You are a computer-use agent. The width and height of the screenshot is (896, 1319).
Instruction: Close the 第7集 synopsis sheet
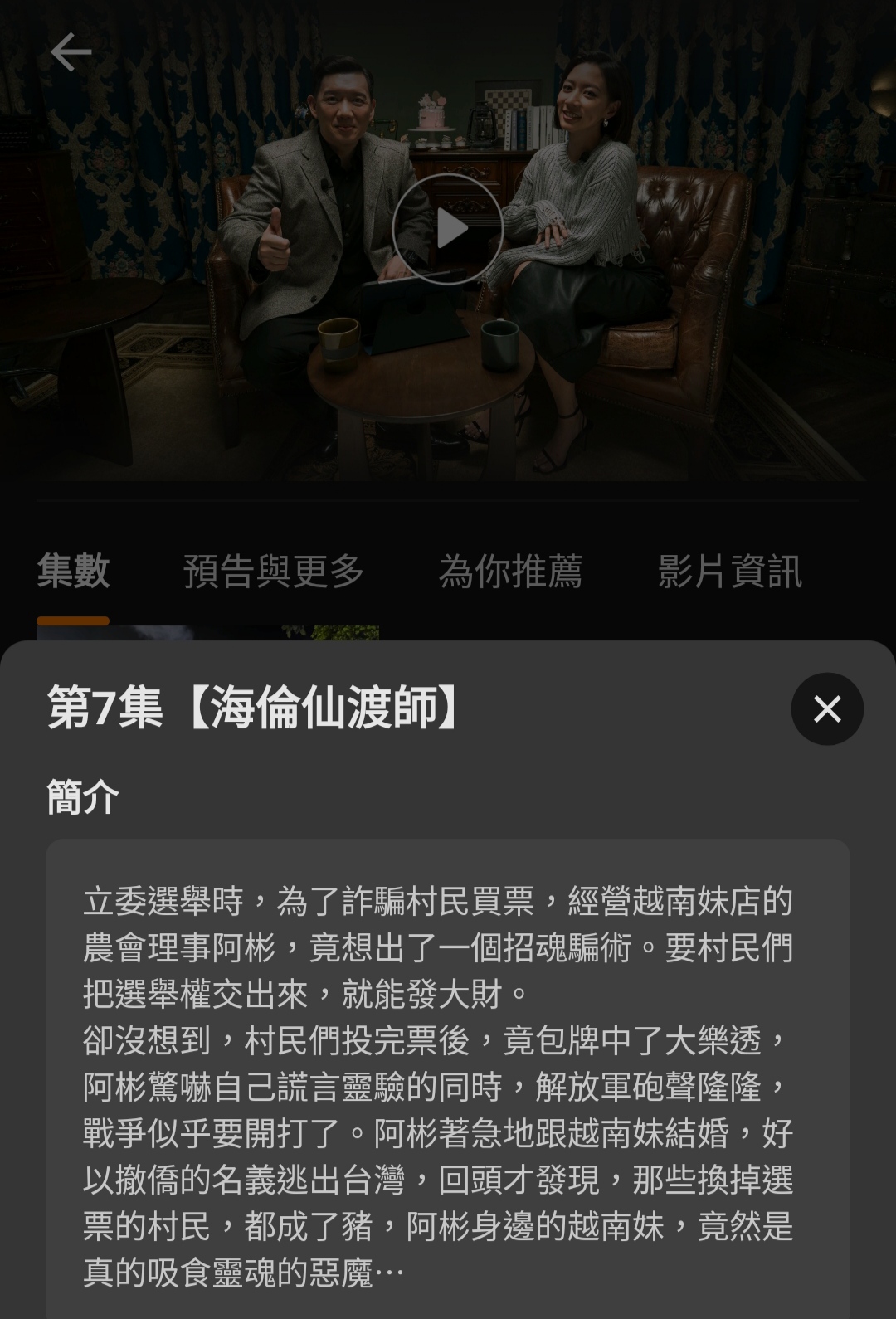pyautogui.click(x=826, y=708)
